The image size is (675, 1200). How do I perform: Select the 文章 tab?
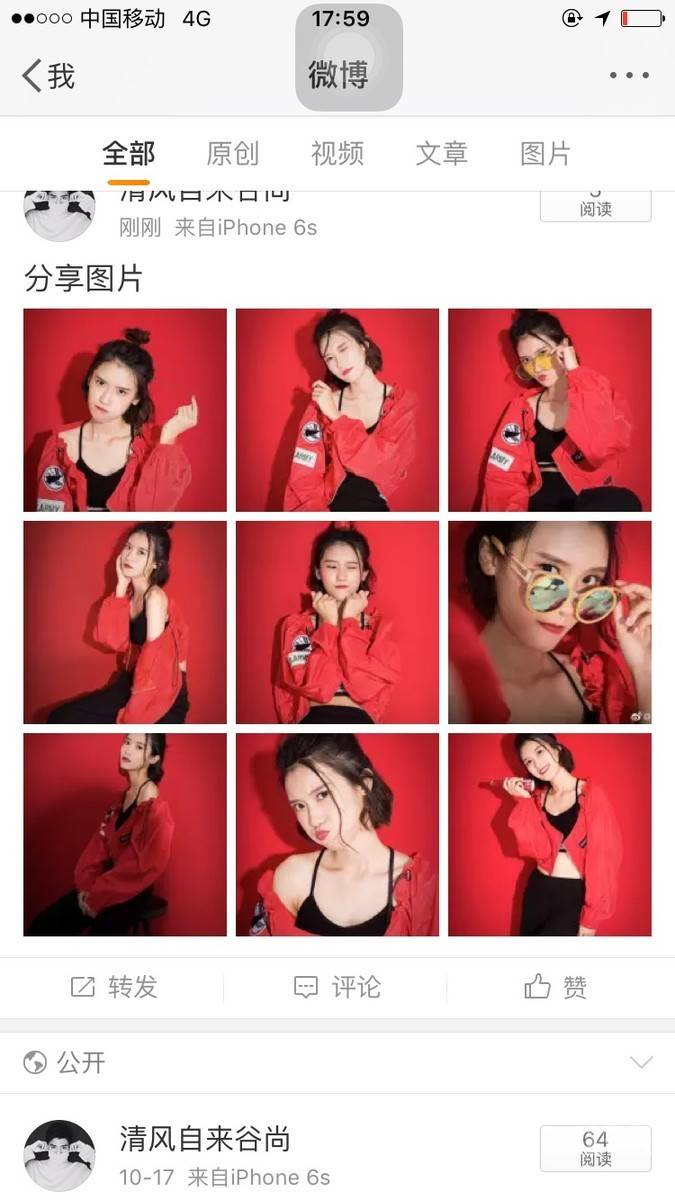pyautogui.click(x=441, y=154)
